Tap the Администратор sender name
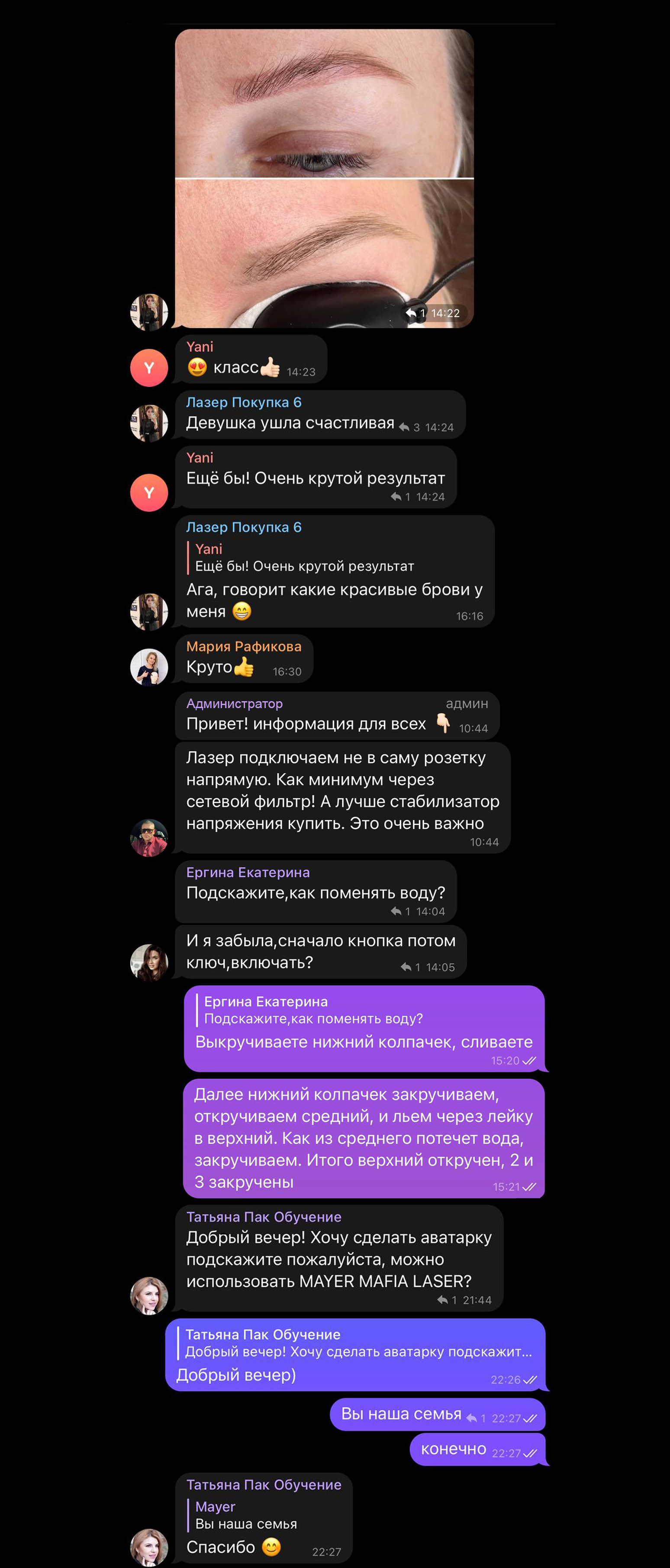 [235, 704]
